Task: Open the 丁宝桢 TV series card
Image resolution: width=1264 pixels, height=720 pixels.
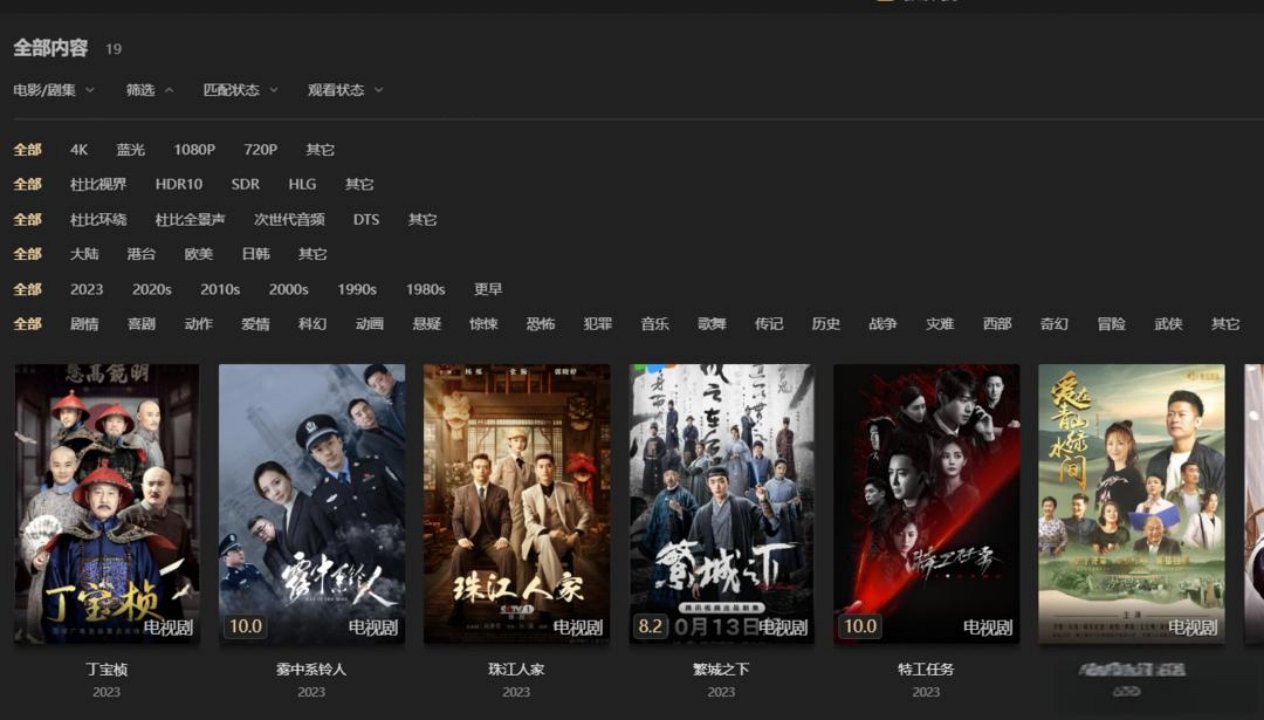Action: click(107, 503)
